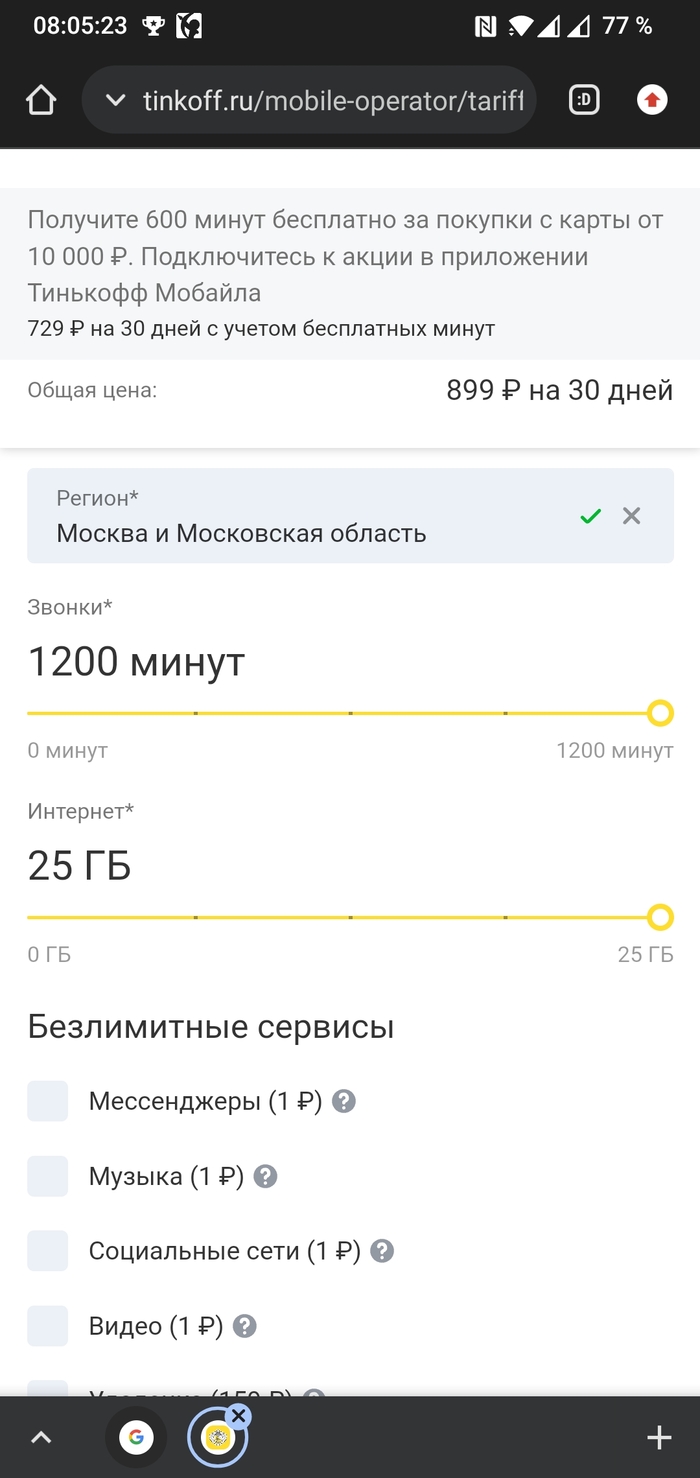Screen dimensions: 700x1478
Task: Show help for Музыка option
Action: (265, 1176)
